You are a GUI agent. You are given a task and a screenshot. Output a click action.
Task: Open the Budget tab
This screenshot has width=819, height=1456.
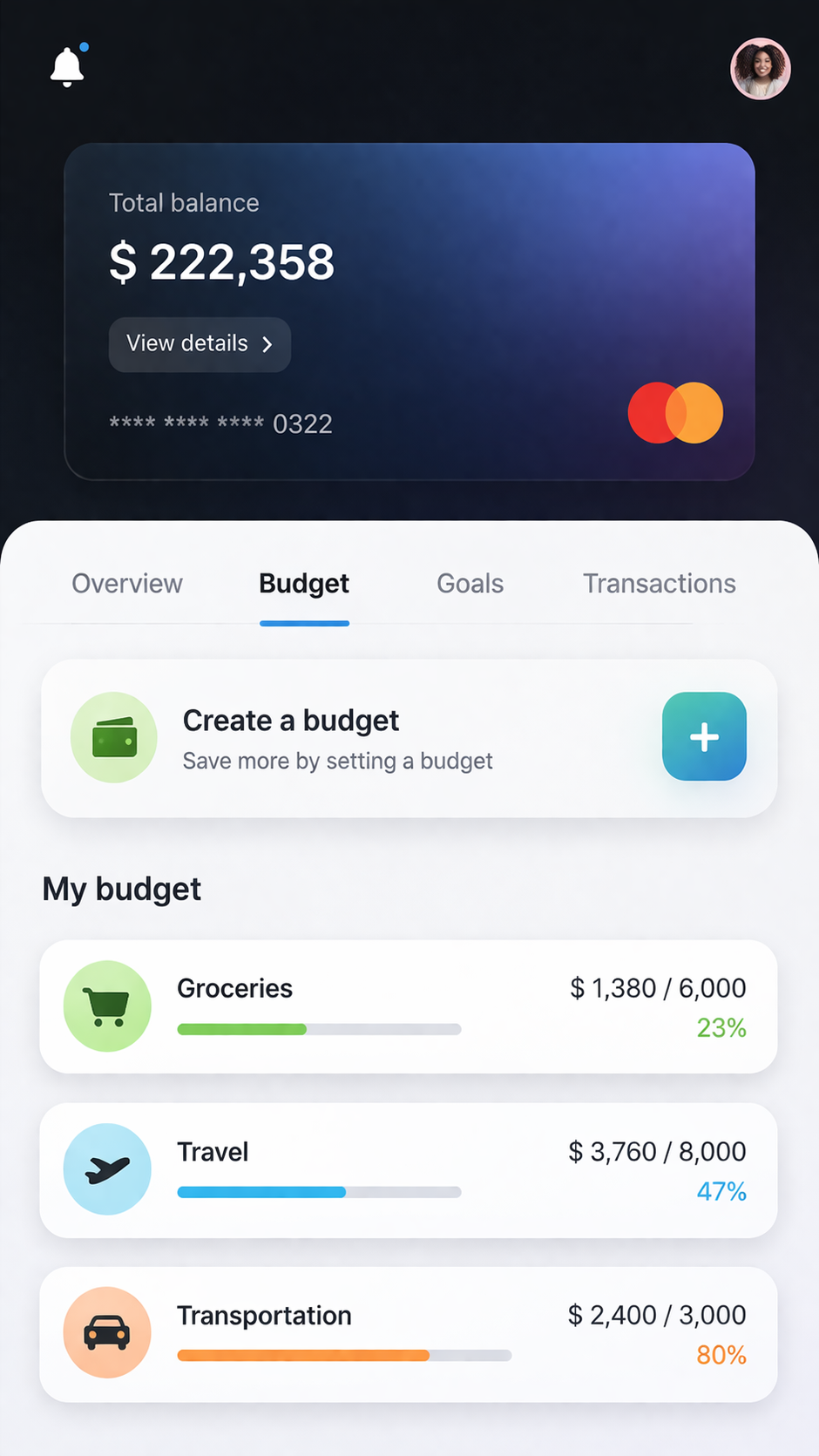pyautogui.click(x=303, y=584)
